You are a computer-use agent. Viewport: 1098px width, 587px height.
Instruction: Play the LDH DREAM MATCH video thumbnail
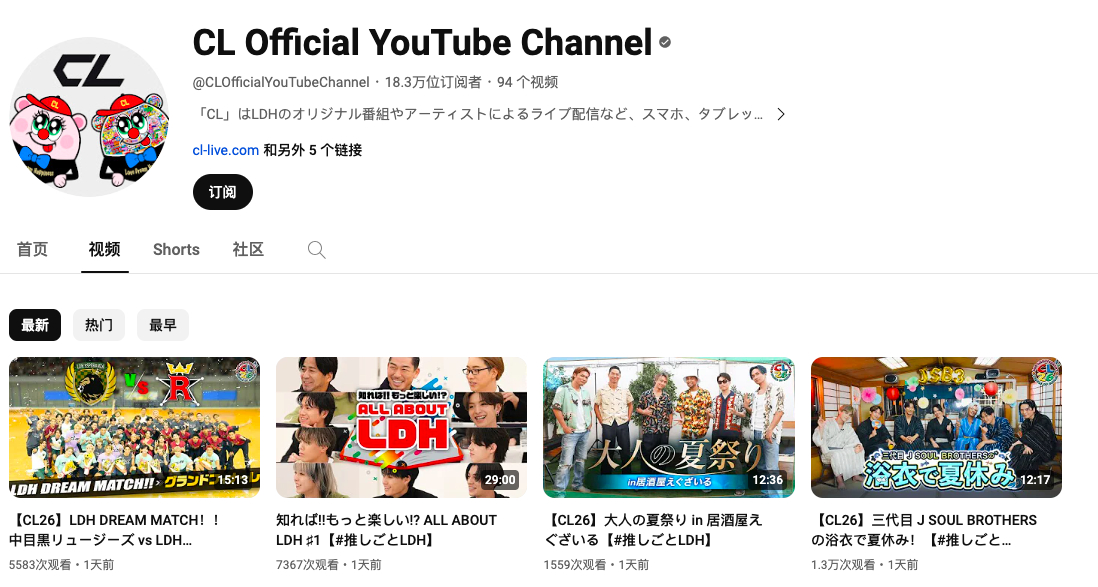click(134, 427)
